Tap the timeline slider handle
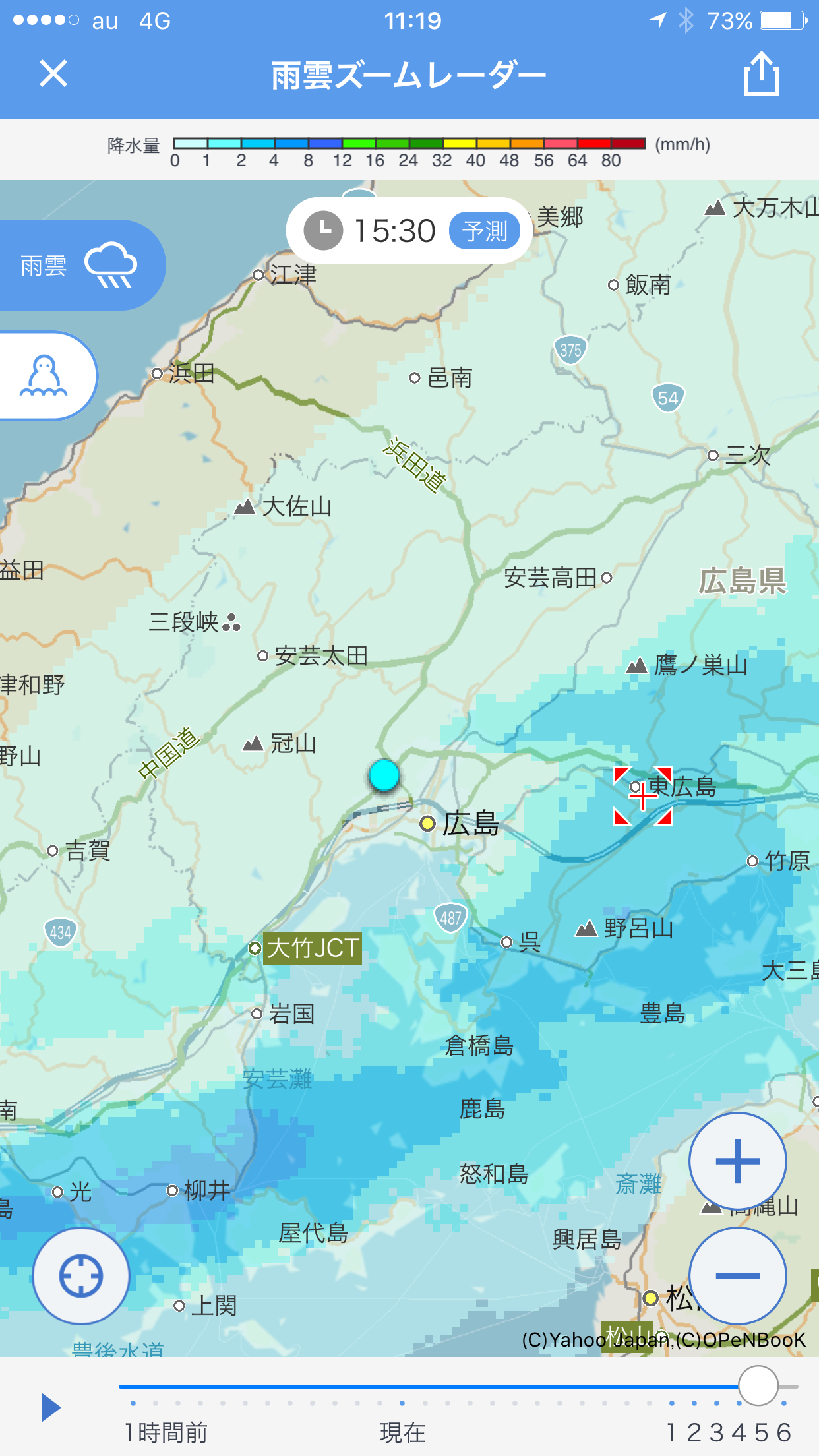Screen dimensions: 819x1456 (x=758, y=1385)
